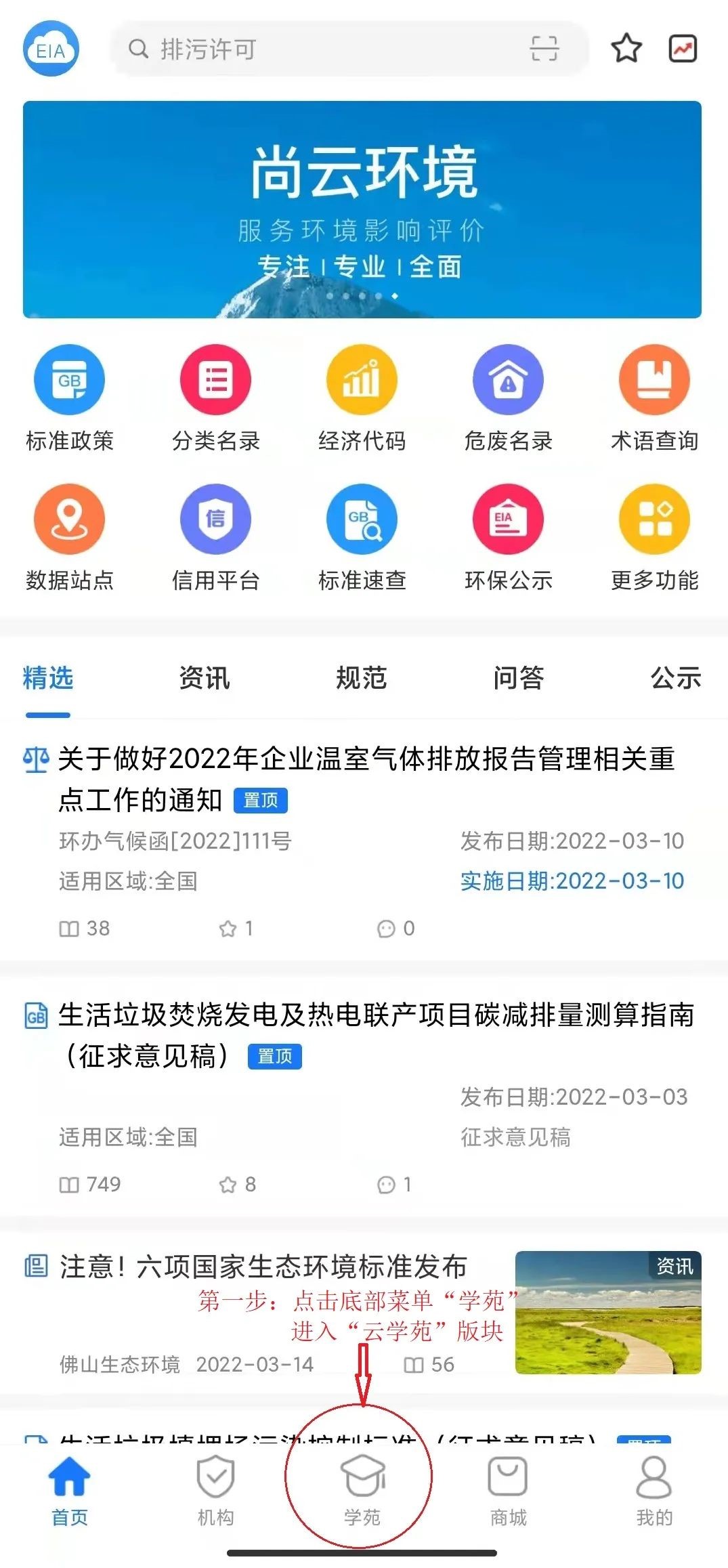The width and height of the screenshot is (728, 1568).
Task: Open the trend chart icon
Action: [683, 49]
